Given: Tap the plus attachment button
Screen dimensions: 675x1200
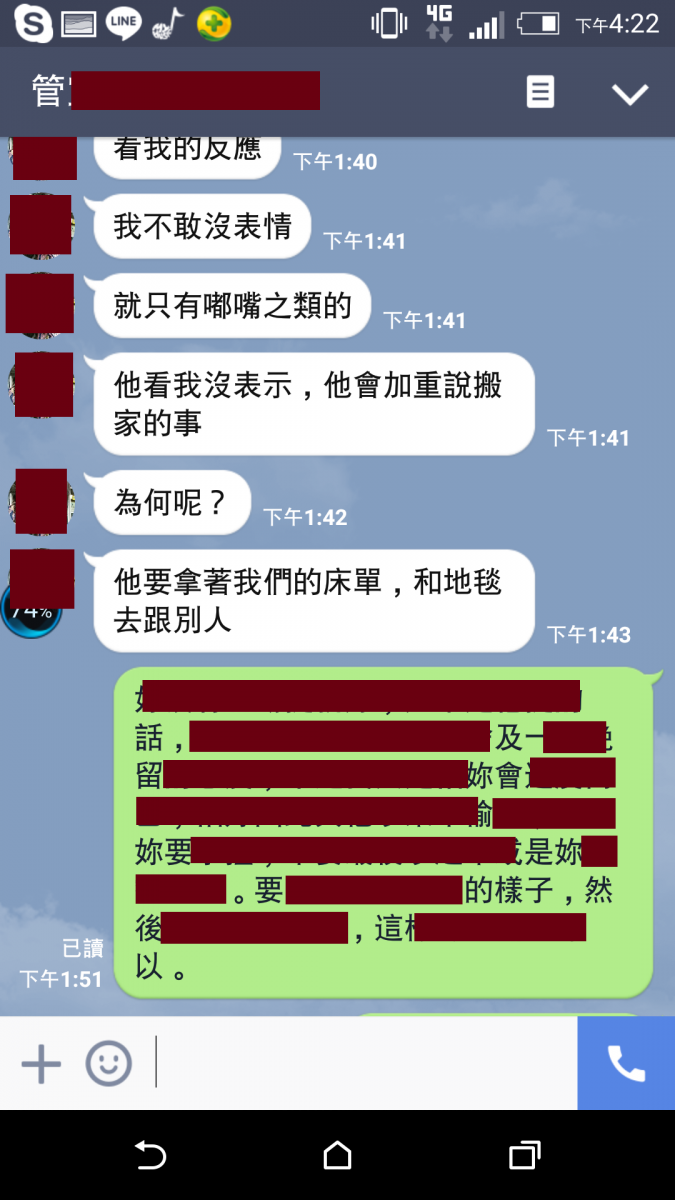Looking at the screenshot, I should 41,1064.
